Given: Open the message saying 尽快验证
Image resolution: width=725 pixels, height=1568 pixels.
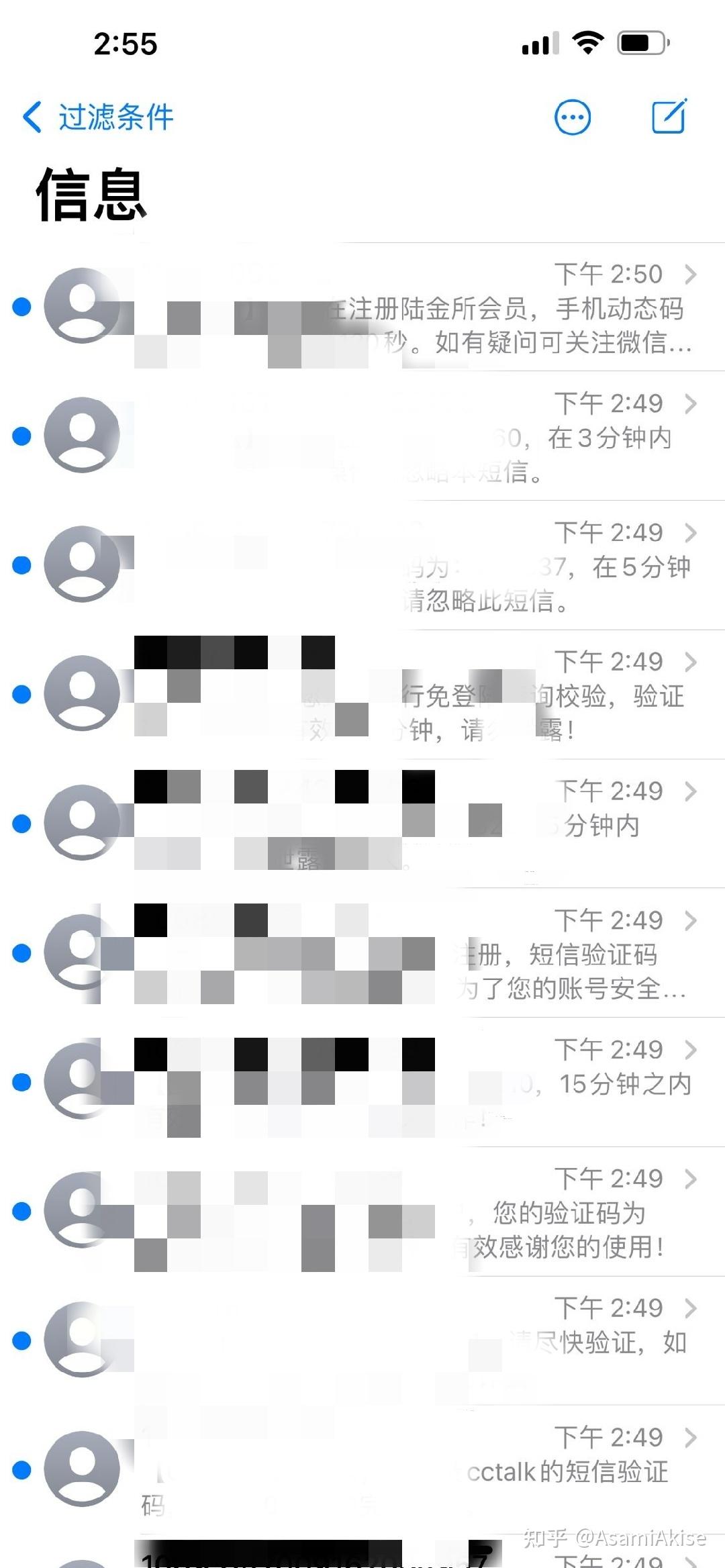Looking at the screenshot, I should tap(362, 1341).
